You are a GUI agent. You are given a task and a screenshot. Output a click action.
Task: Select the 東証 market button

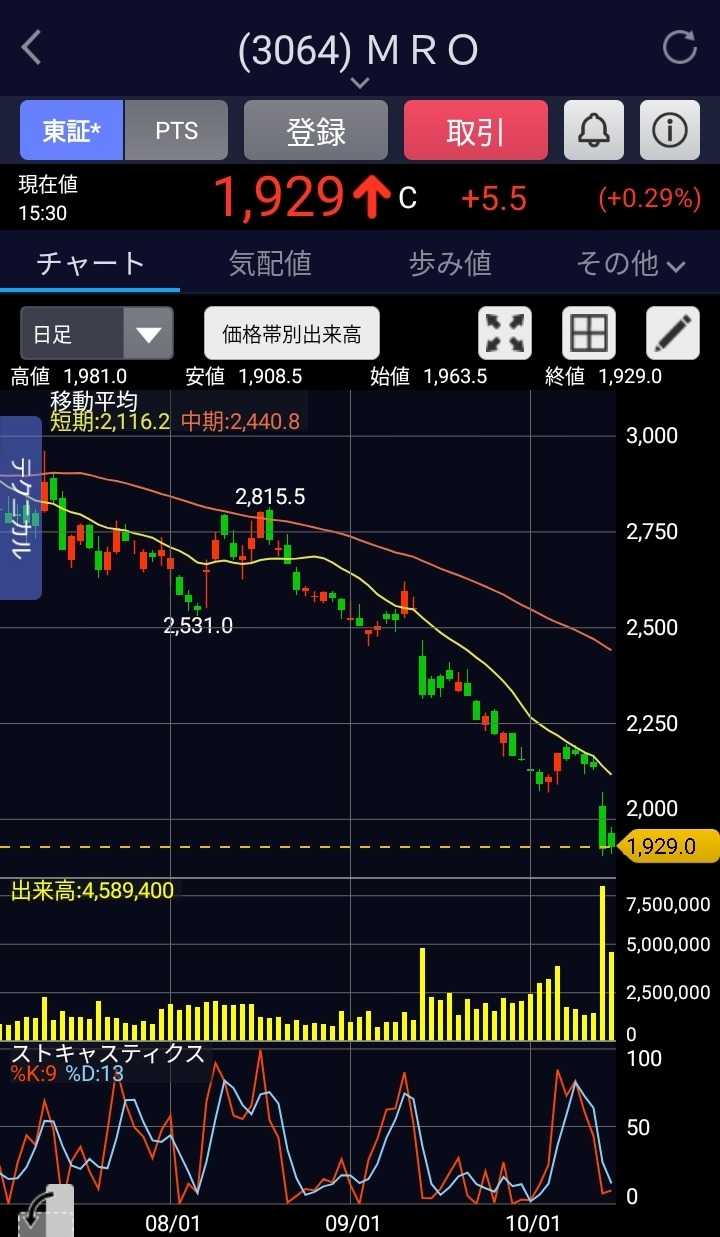tap(72, 131)
